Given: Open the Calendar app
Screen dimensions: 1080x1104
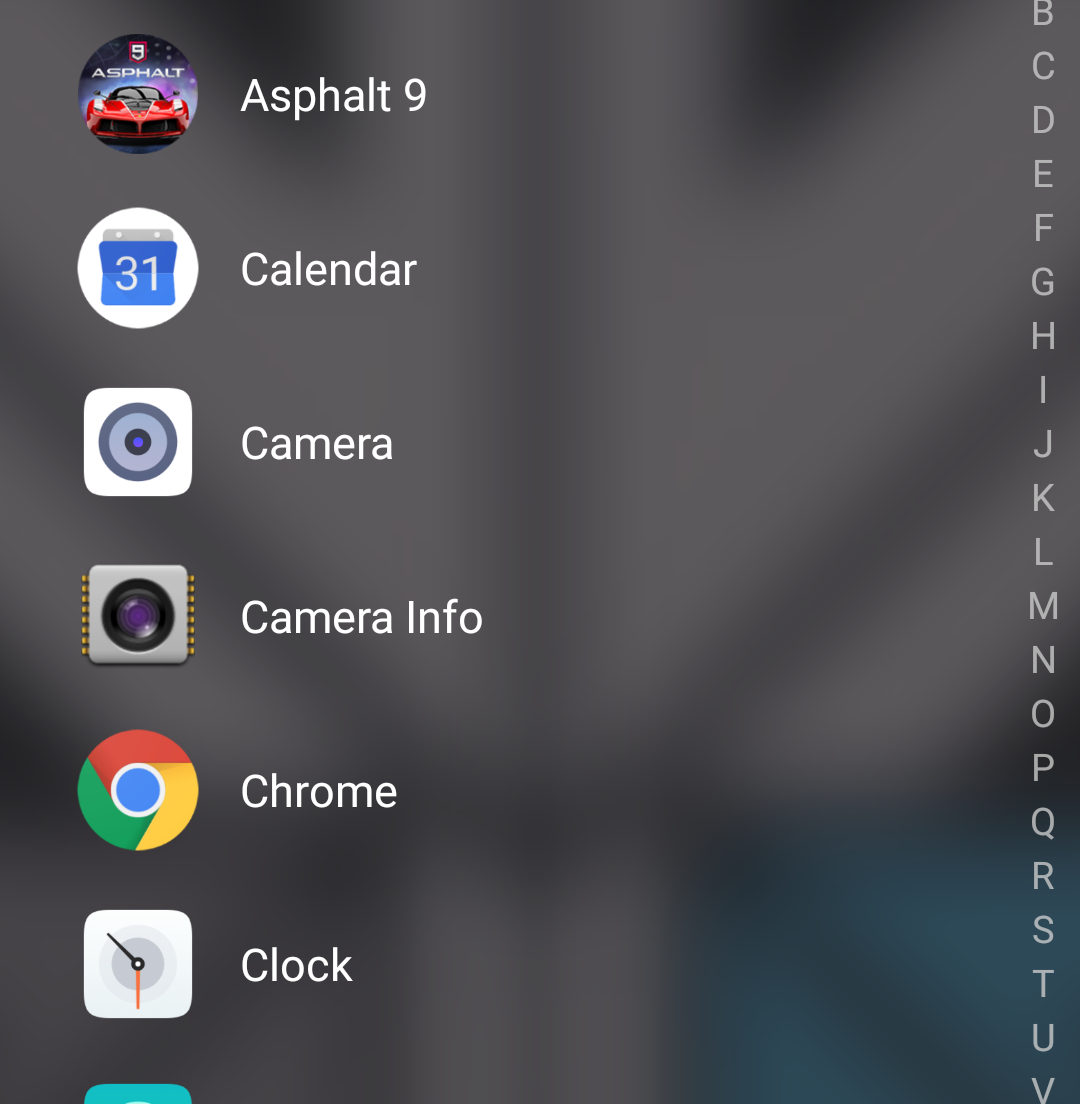Looking at the screenshot, I should click(138, 268).
